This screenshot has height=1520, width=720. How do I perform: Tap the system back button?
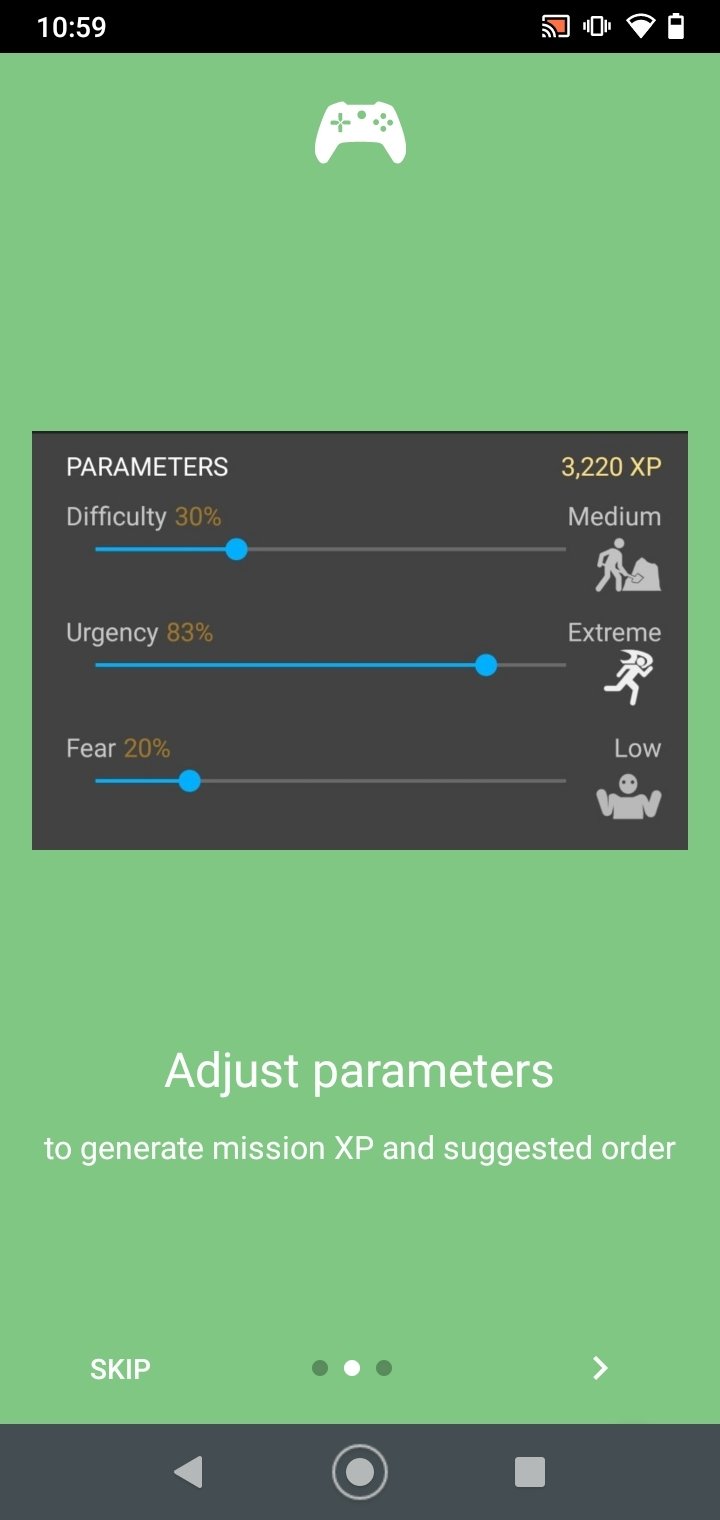[x=188, y=1472]
